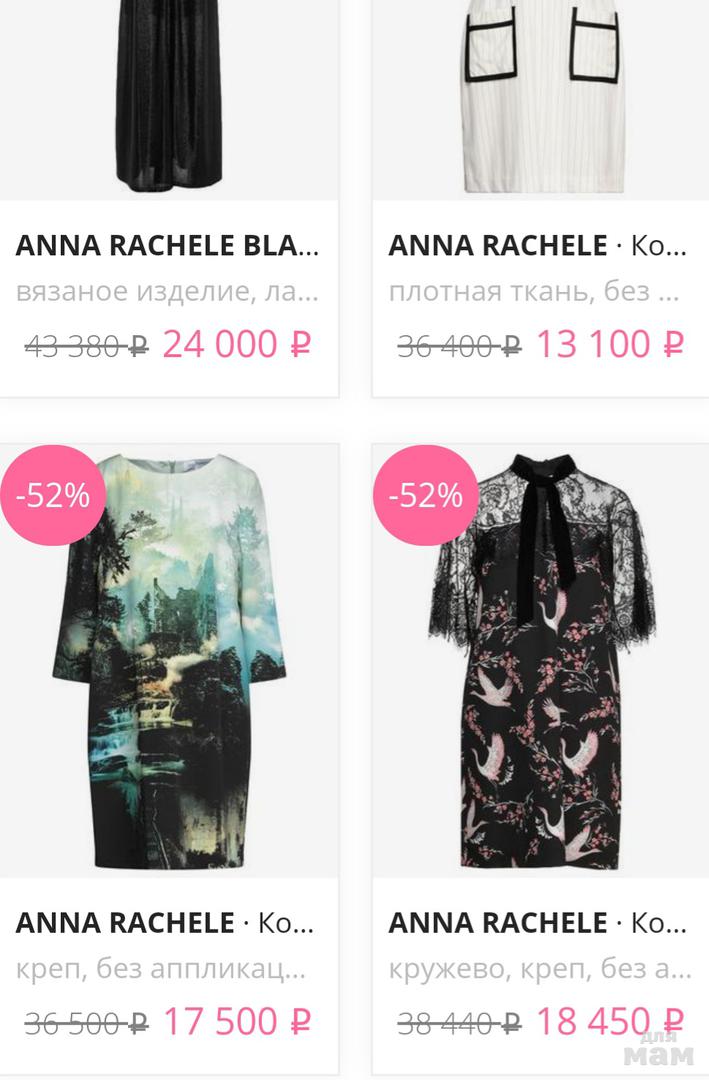Open the Anna Rachele Black knit dress for 24 000 ₽

[169, 198]
